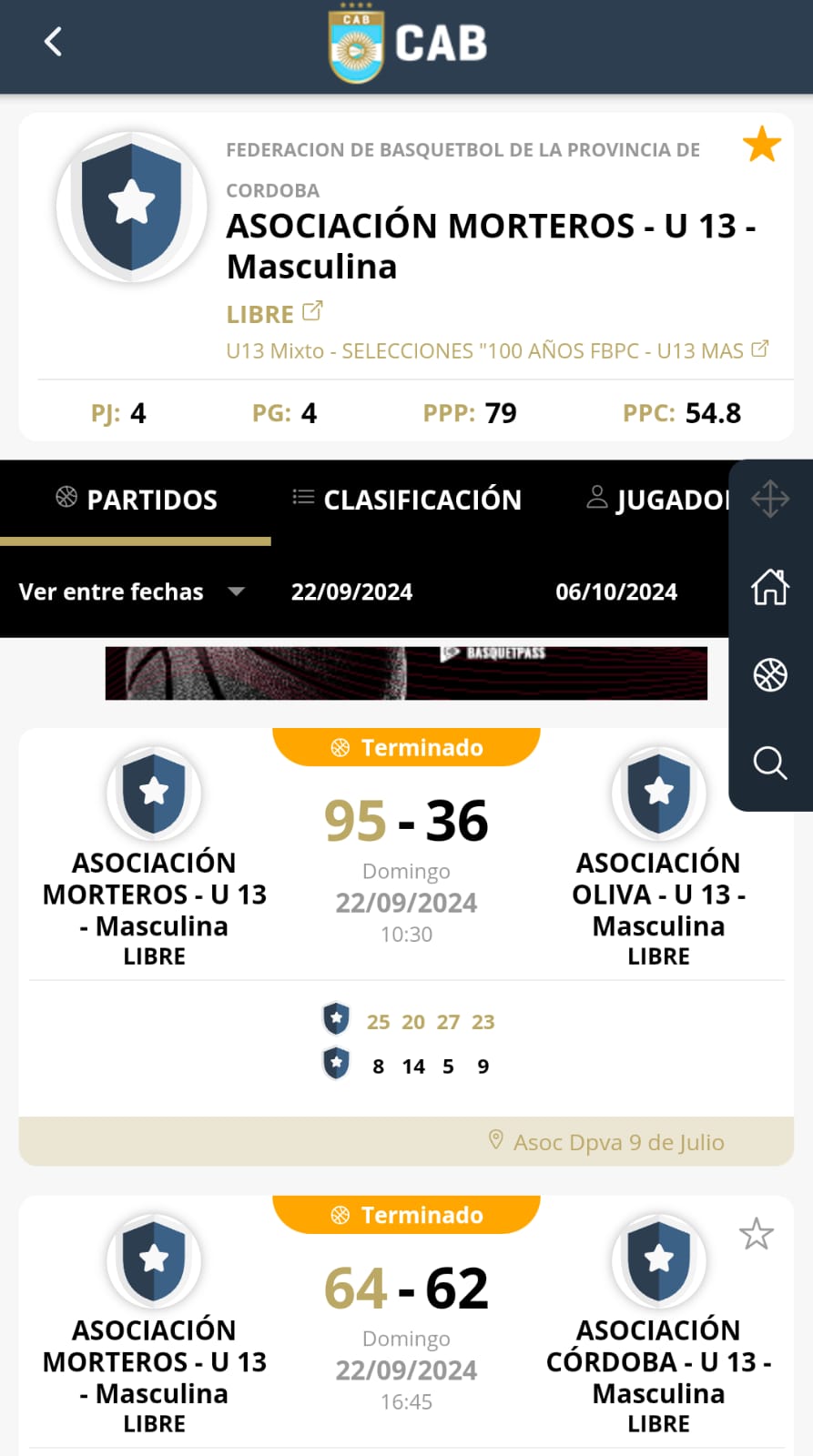The image size is (813, 1456).
Task: Expand the 'Ver entre fechas' dropdown
Action: (131, 591)
